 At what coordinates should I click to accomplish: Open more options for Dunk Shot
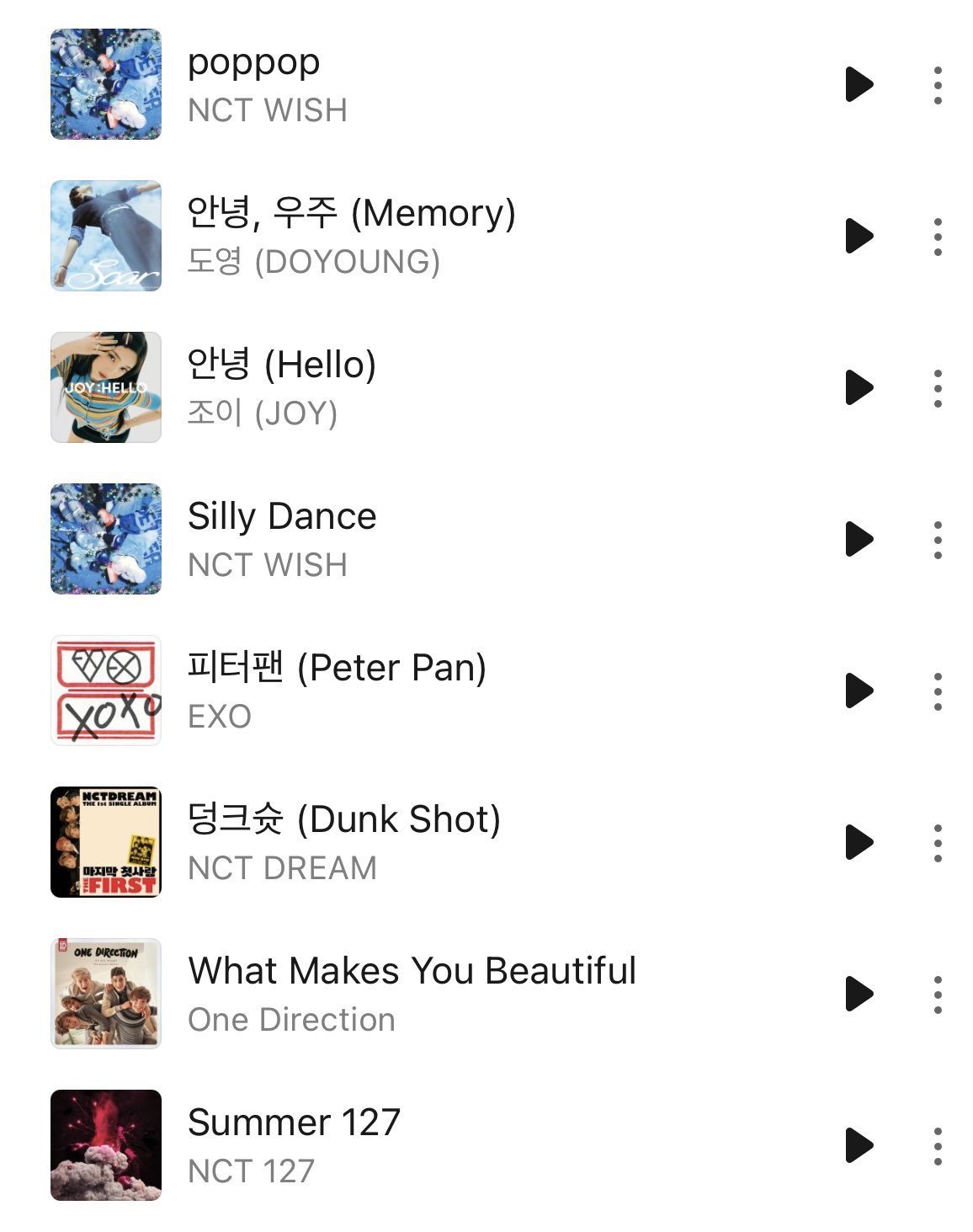pyautogui.click(x=938, y=843)
